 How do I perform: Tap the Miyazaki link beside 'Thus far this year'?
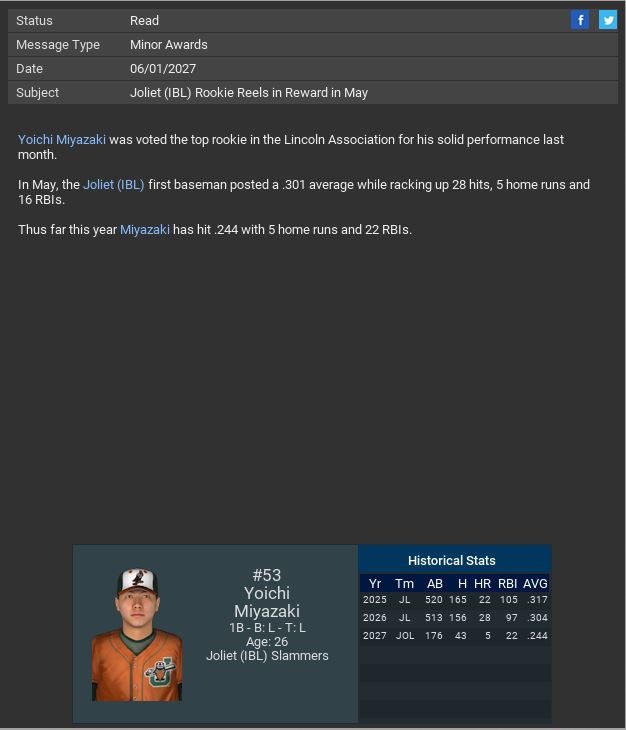pos(145,230)
